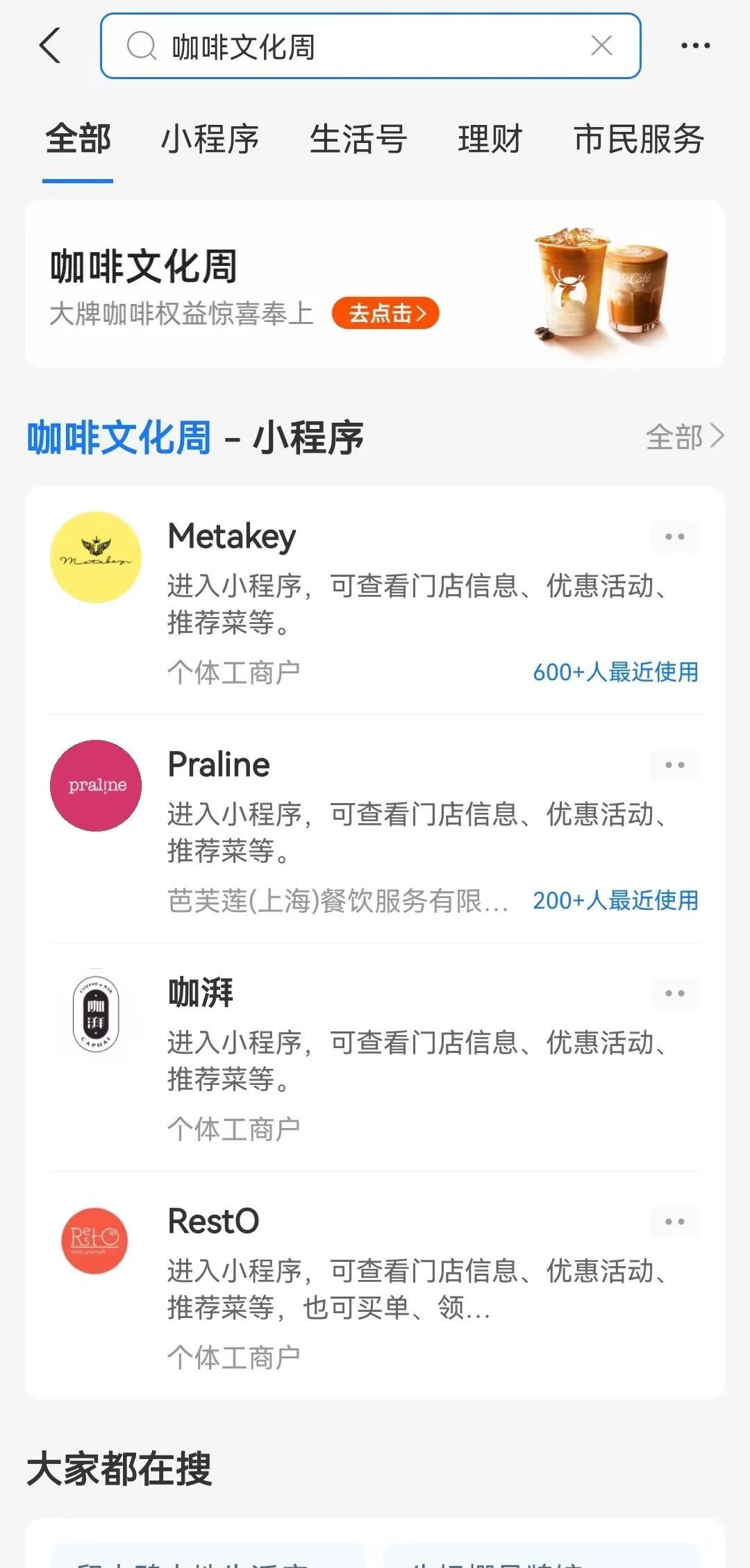750x1568 pixels.
Task: Open the RestO mini program
Action: click(x=213, y=1221)
